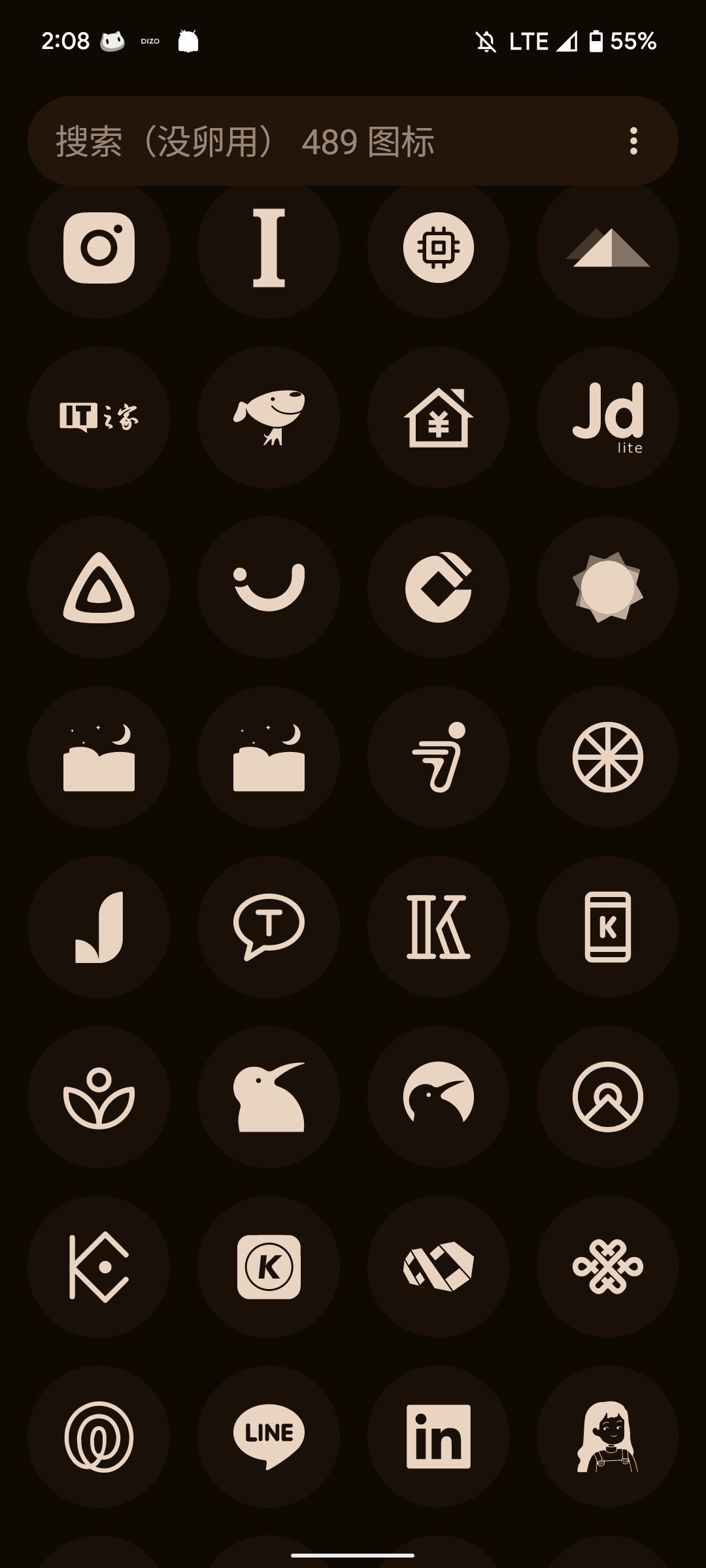Viewport: 706px width, 1568px height.
Task: Select the chip processor icon
Action: tap(438, 248)
